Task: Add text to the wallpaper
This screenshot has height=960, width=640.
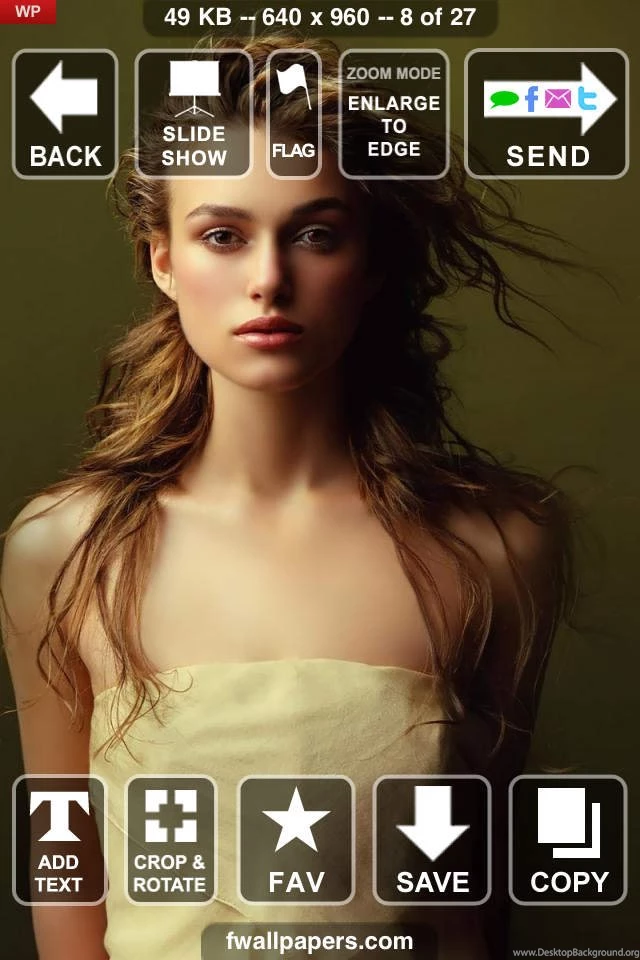Action: click(x=59, y=840)
